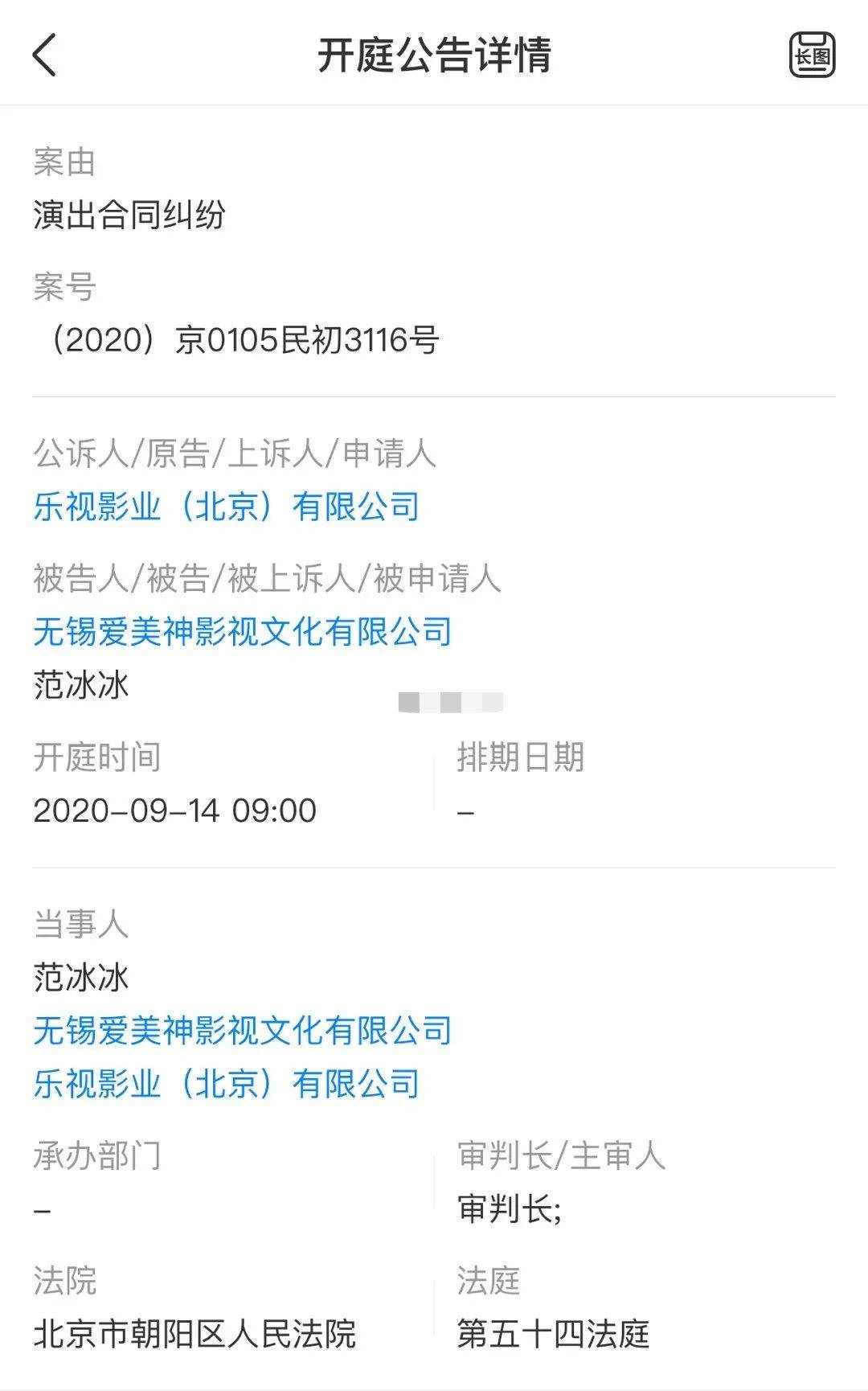
Task: Open 无锡爱美神影视文化有限公司 under 被告 section
Action: (x=242, y=632)
